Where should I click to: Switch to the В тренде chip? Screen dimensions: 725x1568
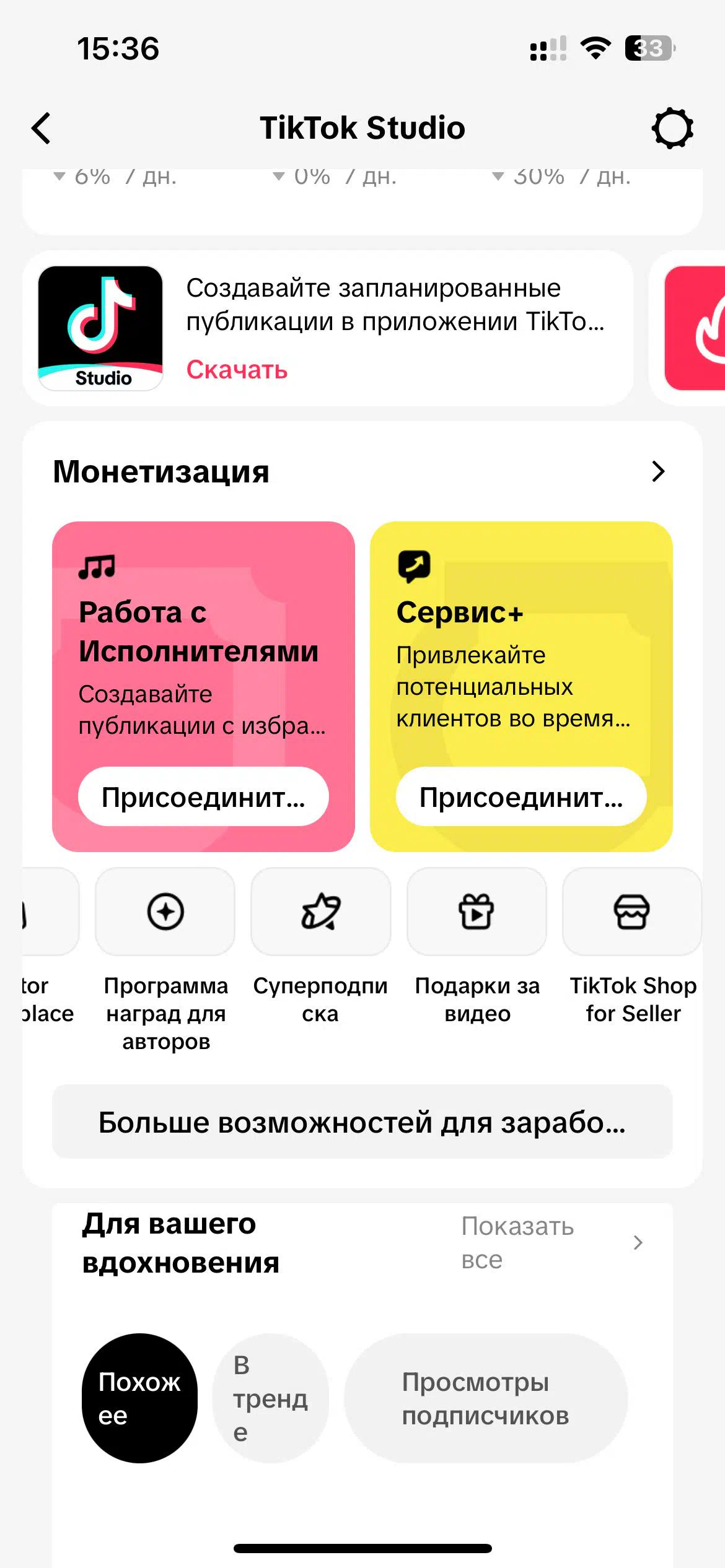coord(270,1398)
